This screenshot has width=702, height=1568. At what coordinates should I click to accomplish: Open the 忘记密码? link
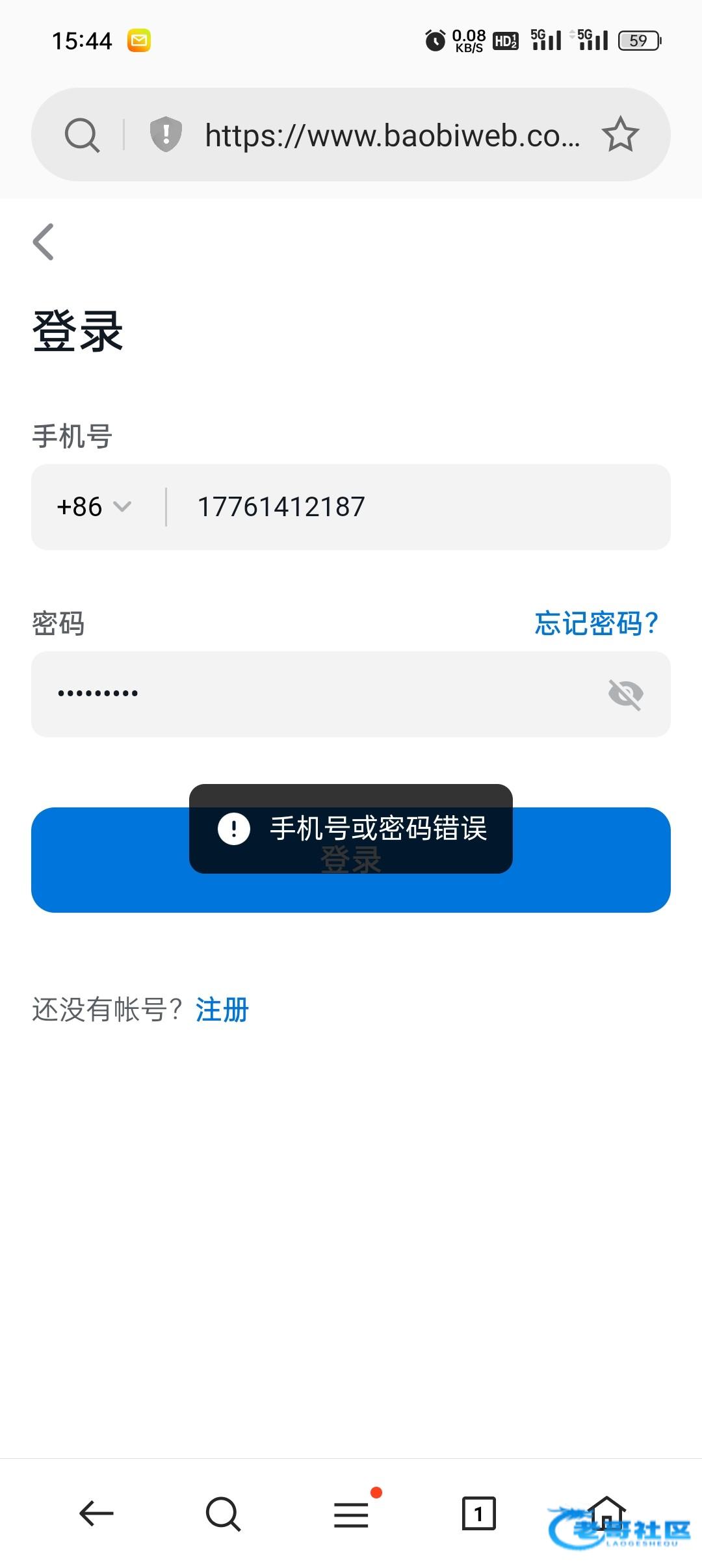[x=596, y=623]
